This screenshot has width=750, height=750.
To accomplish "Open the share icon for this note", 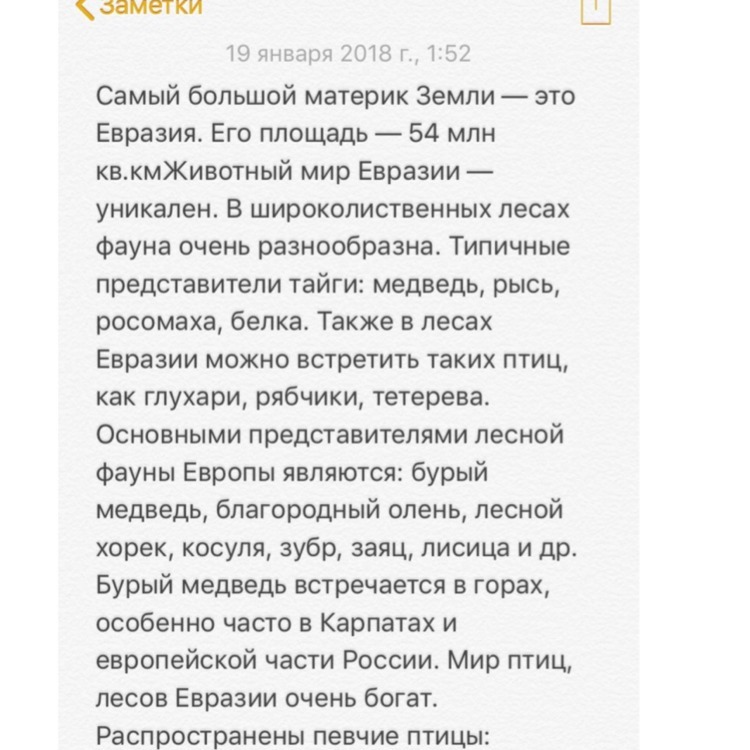I will [596, 11].
